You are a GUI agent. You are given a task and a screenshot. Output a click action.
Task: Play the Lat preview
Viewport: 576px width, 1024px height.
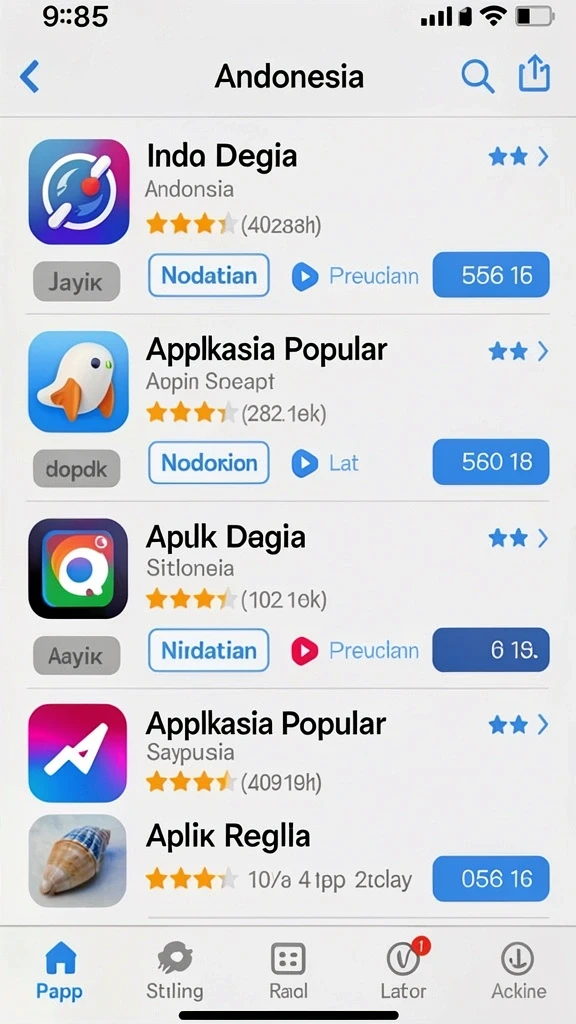click(325, 464)
